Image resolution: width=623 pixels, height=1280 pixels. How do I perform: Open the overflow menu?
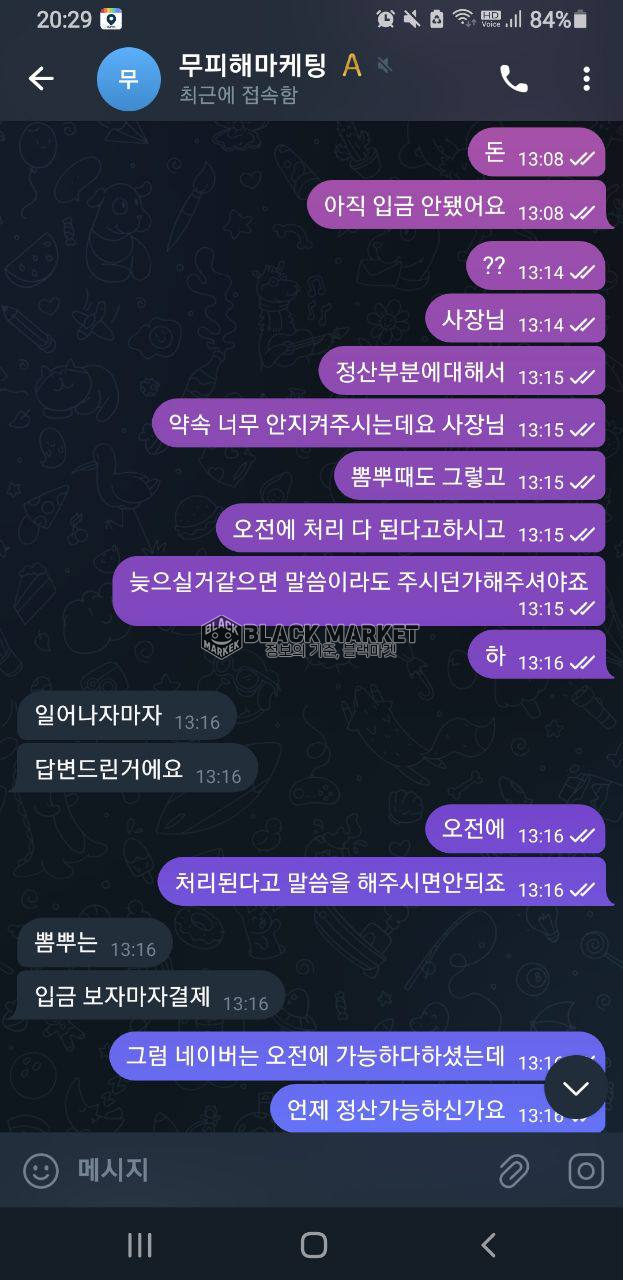(x=586, y=79)
